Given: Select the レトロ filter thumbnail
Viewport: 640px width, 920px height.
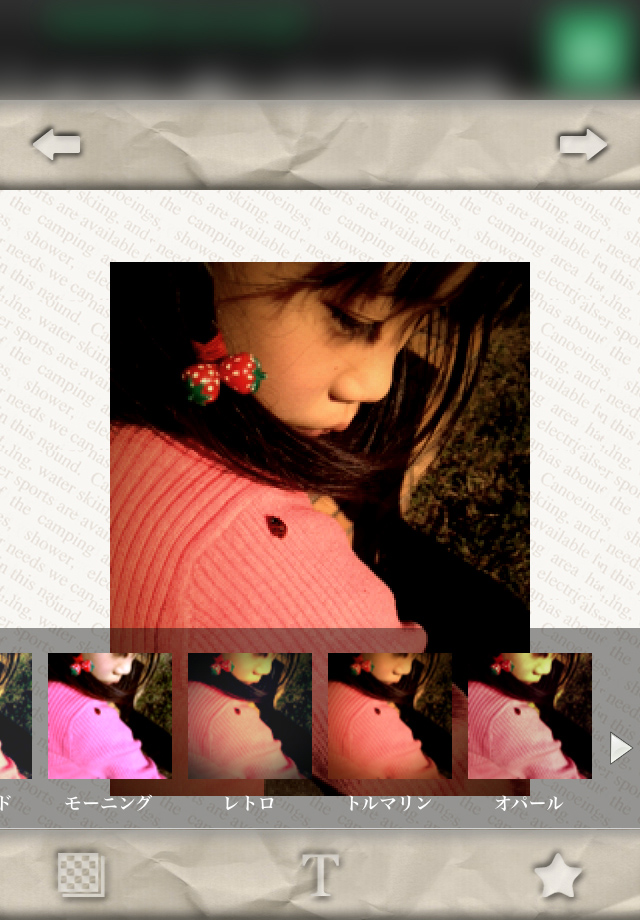Looking at the screenshot, I should 249,716.
